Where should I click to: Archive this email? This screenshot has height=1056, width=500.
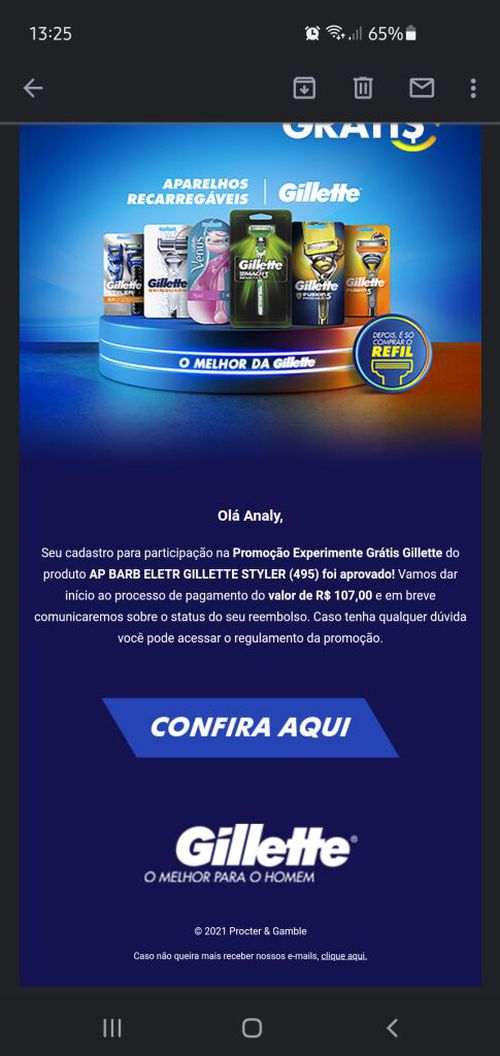tap(304, 88)
